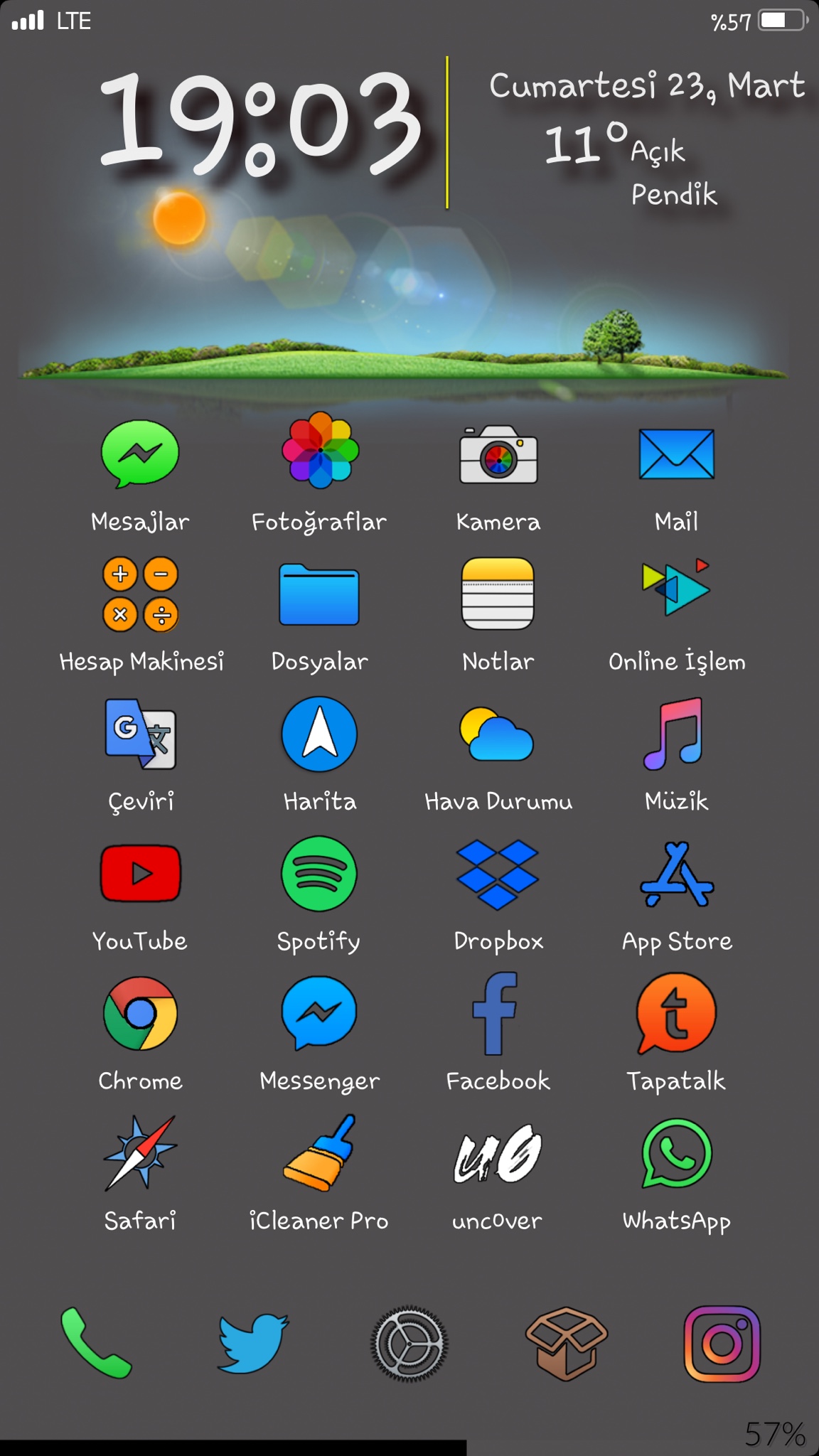Launch Hesap Makinesi calculator
819x1456 pixels.
pyautogui.click(x=140, y=594)
